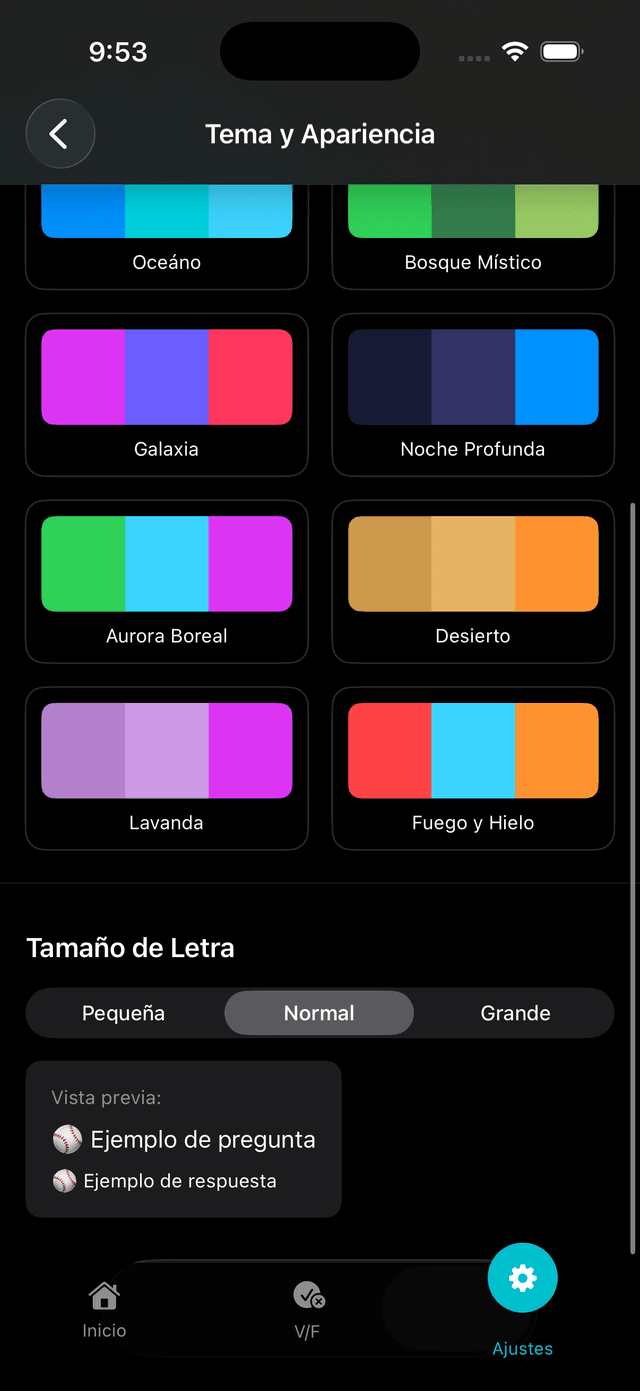Set font size to Pequeña
Image resolution: width=640 pixels, height=1391 pixels.
123,1013
